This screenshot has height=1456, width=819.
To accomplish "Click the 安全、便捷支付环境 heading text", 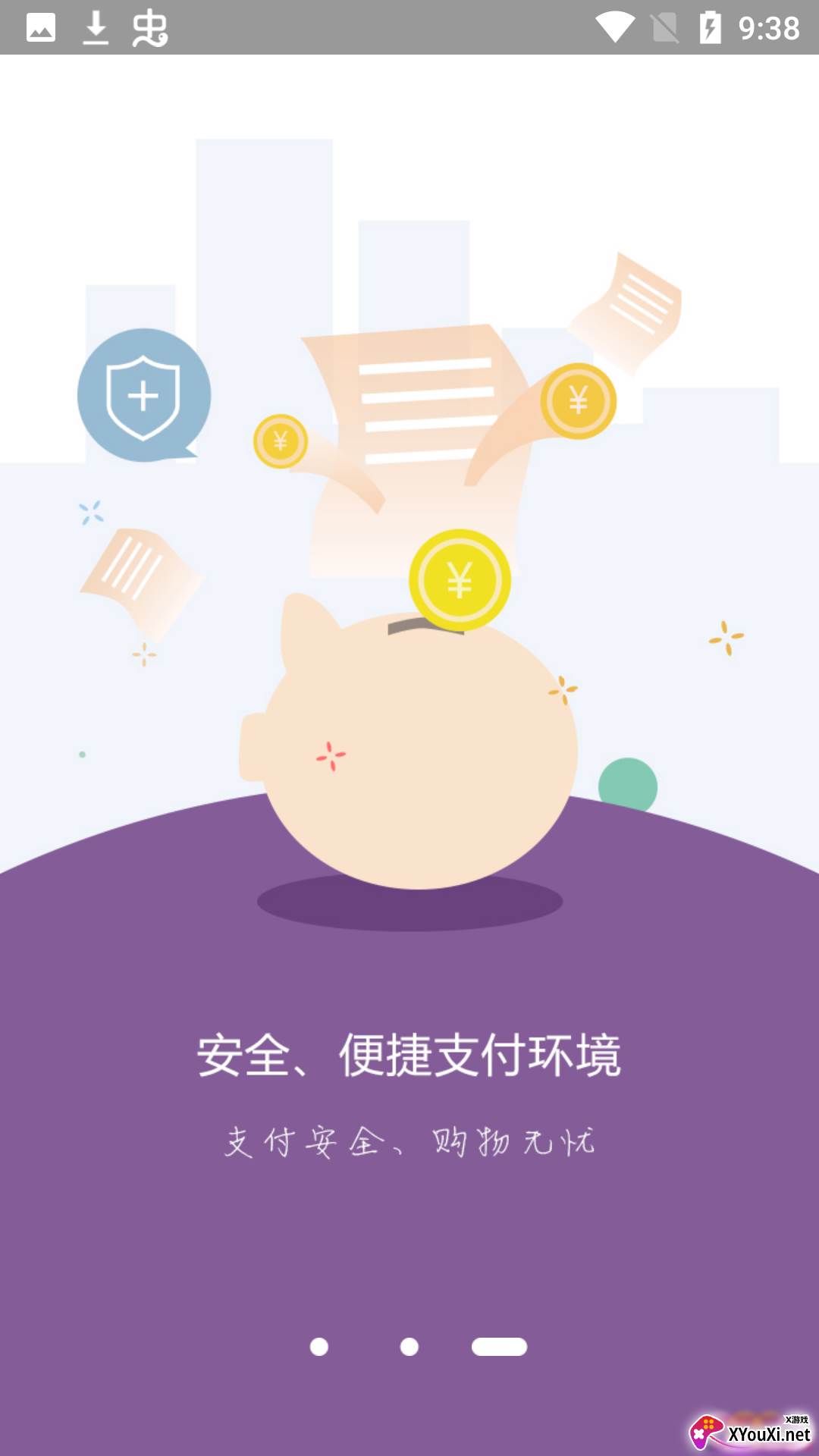I will (409, 1054).
